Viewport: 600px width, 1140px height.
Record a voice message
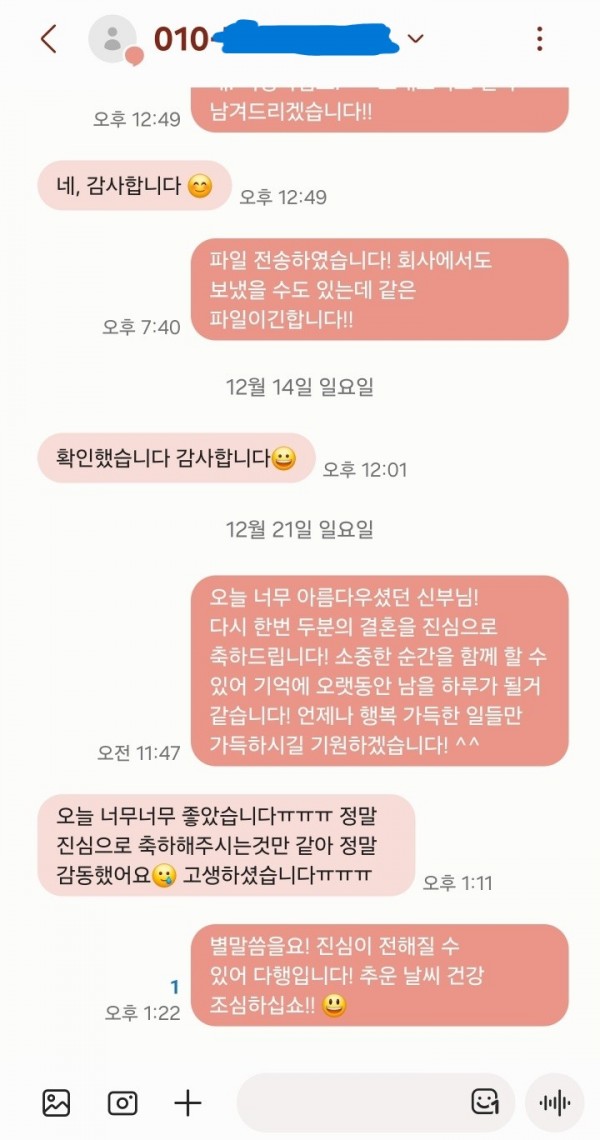(x=555, y=1103)
